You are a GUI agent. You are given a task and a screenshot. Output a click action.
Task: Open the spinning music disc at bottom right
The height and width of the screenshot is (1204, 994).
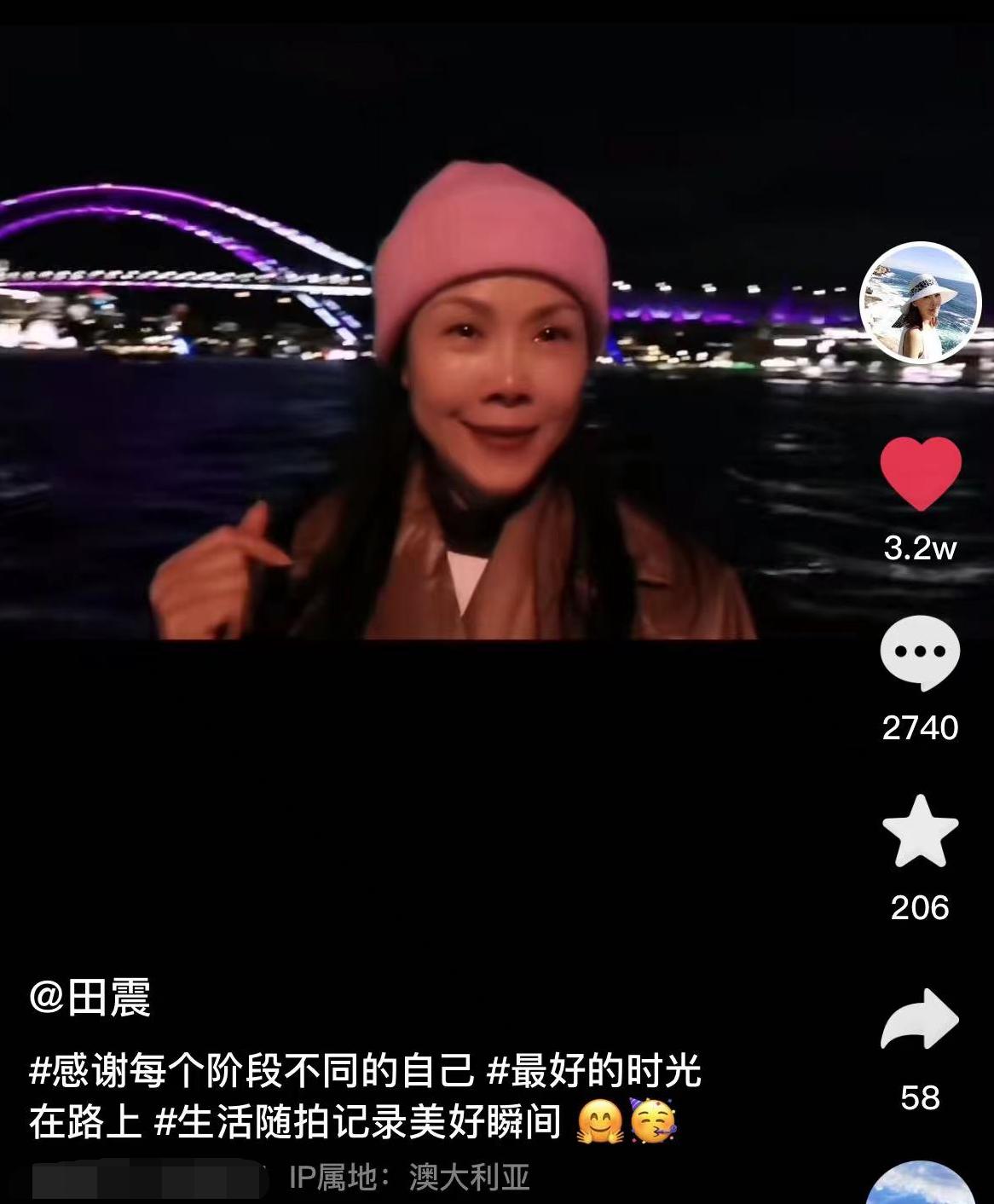tap(929, 1190)
